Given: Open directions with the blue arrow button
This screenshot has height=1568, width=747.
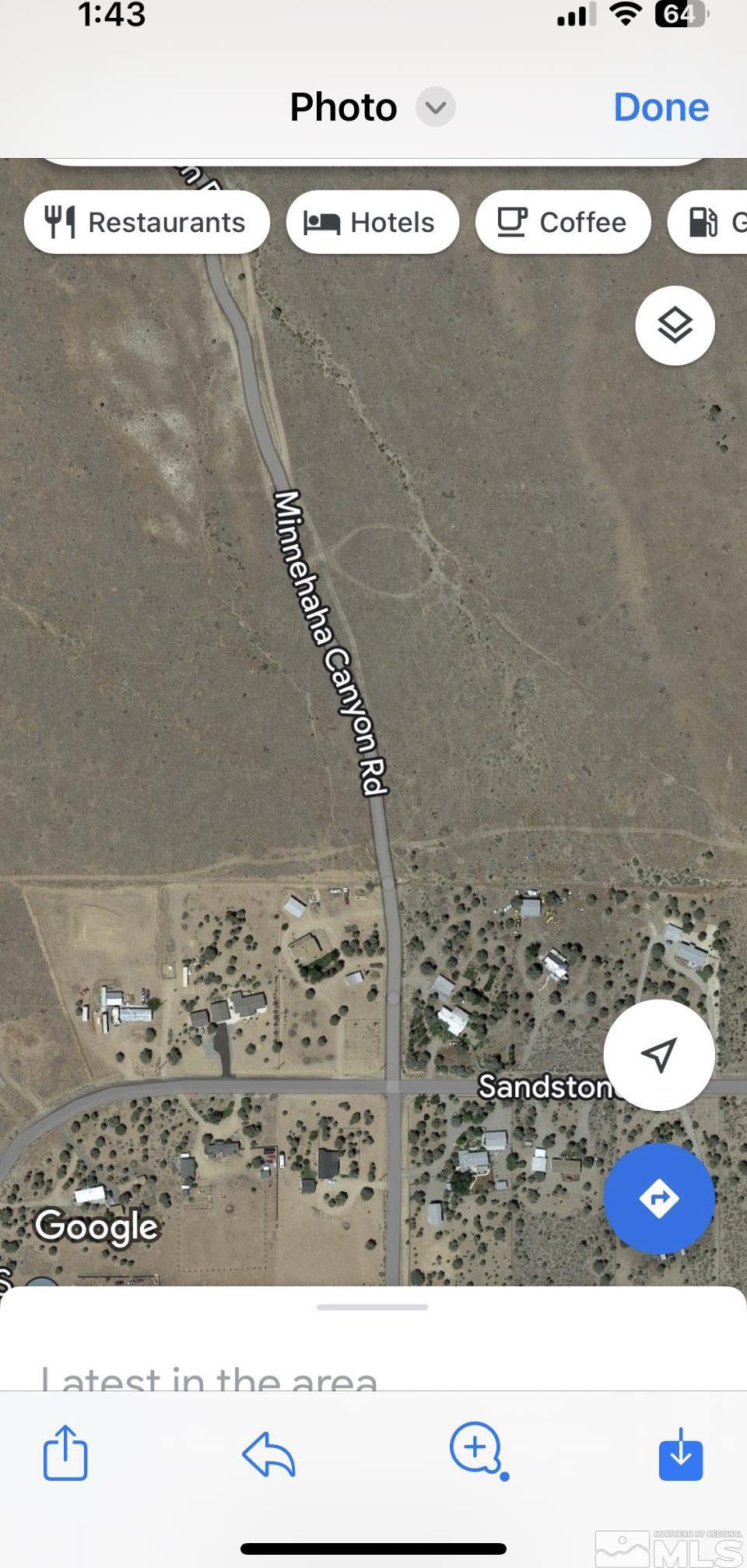Looking at the screenshot, I should pos(659,1198).
